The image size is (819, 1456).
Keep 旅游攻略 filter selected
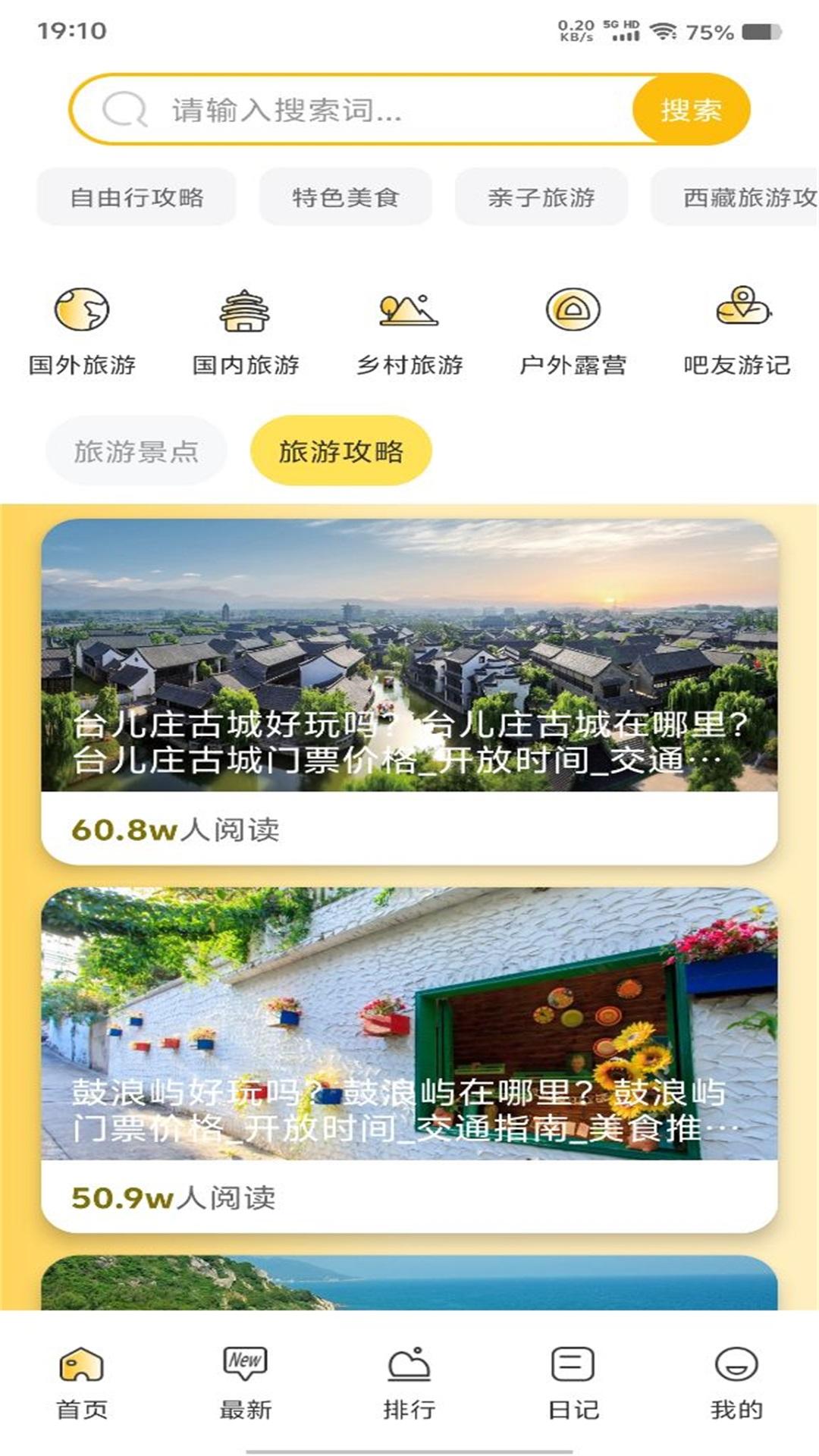click(340, 450)
